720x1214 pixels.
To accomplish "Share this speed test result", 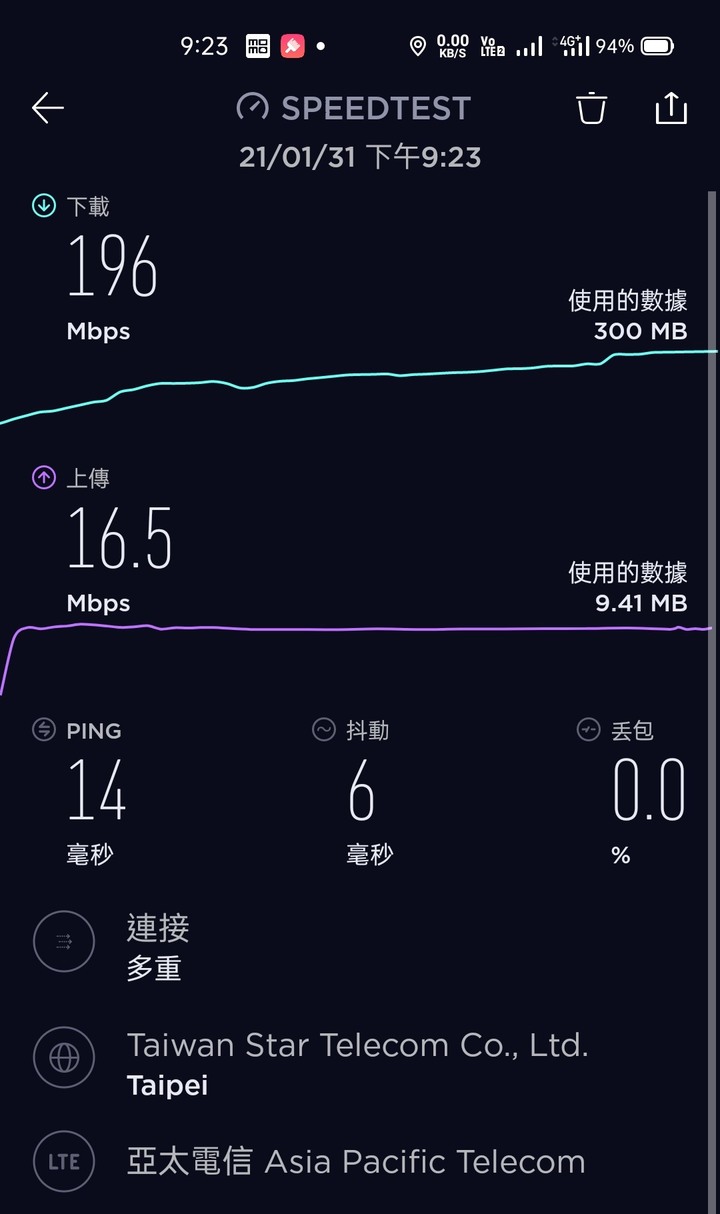I will pyautogui.click(x=671, y=107).
